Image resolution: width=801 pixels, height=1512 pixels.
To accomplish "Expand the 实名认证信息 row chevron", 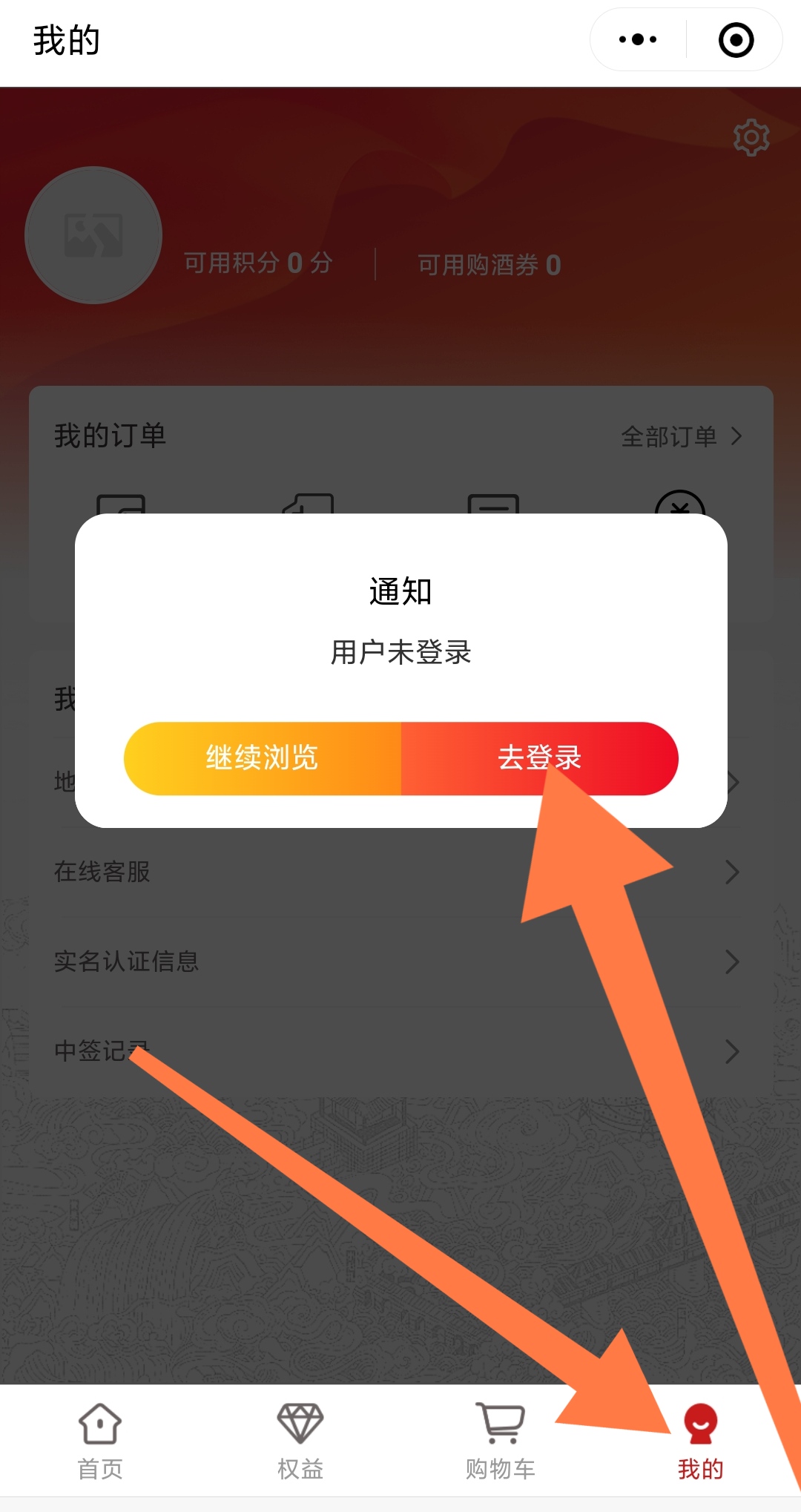I will pyautogui.click(x=734, y=962).
